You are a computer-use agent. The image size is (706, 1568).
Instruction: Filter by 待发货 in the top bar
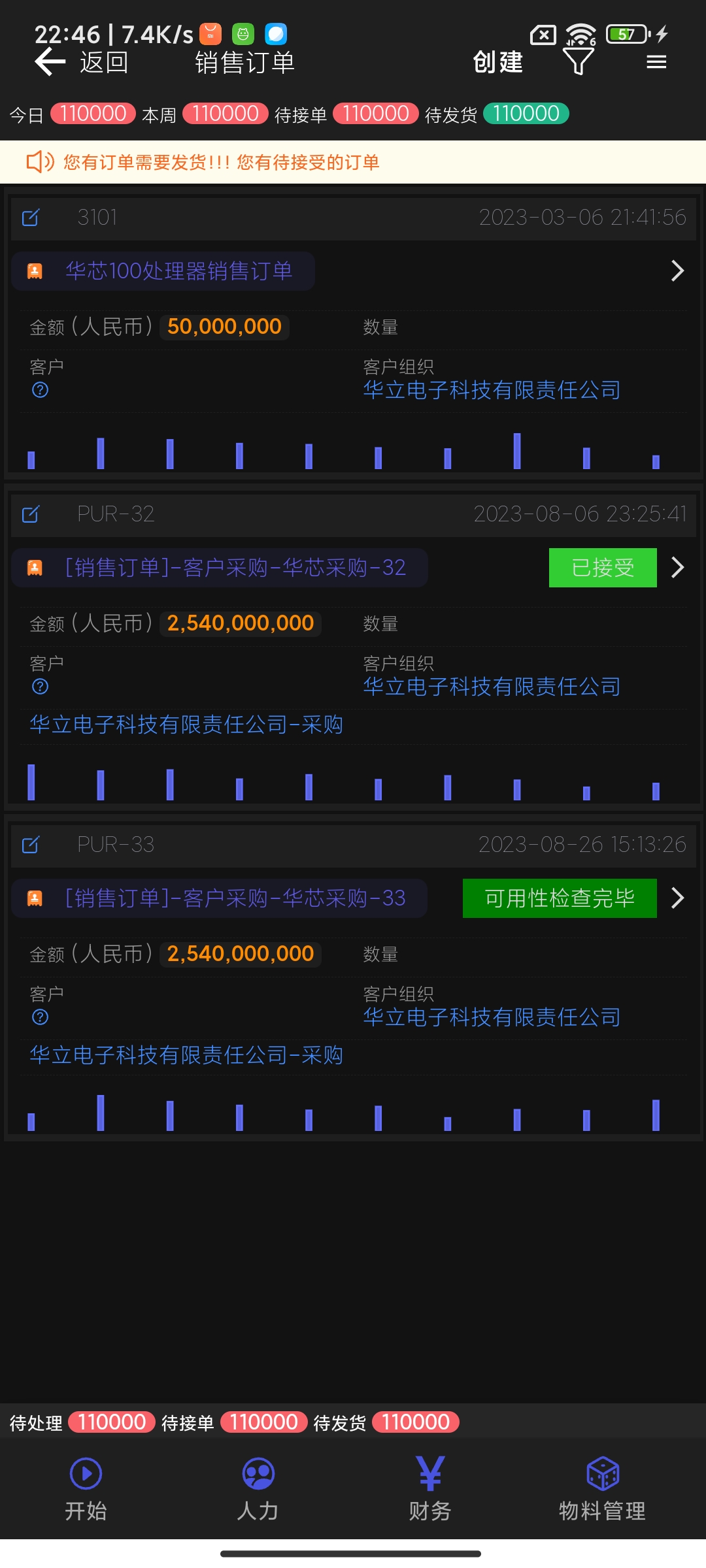526,114
